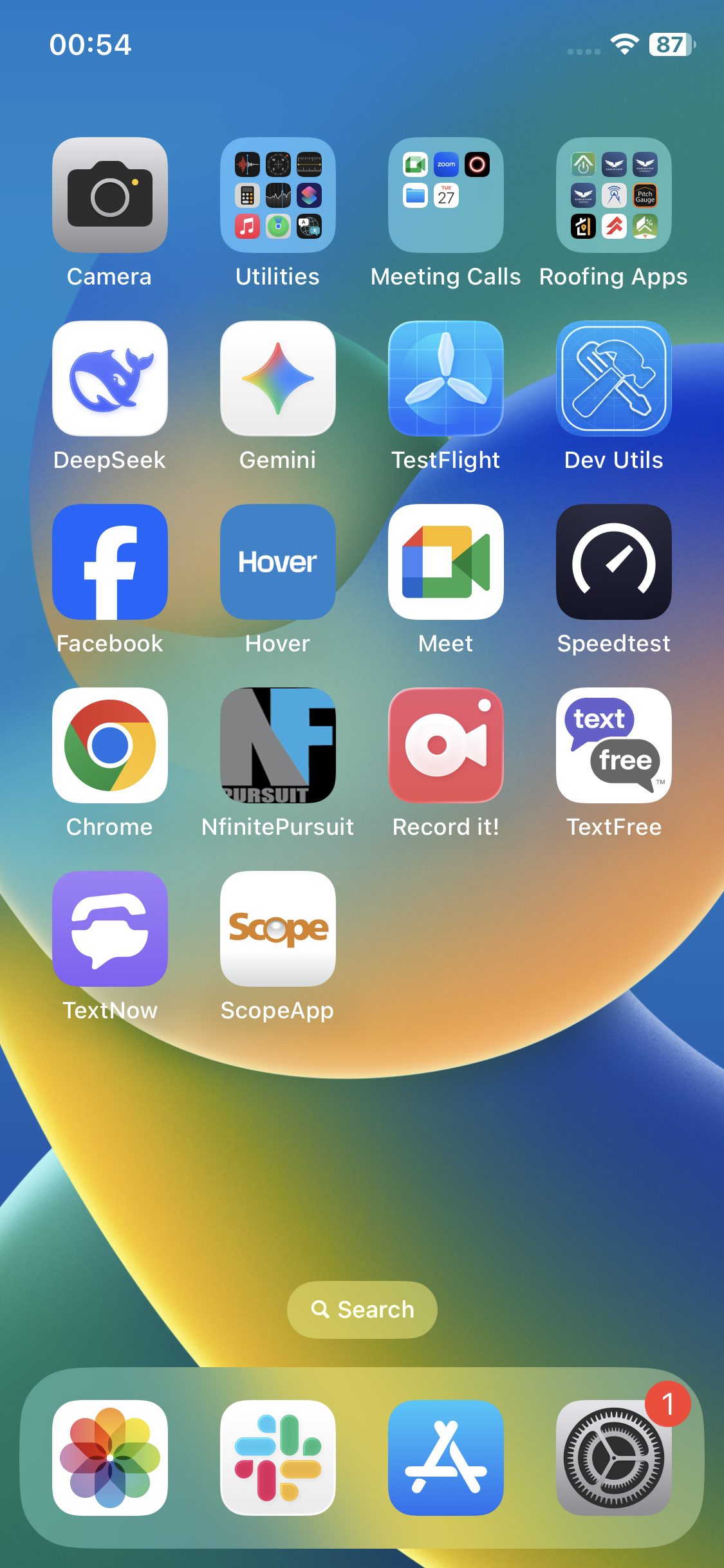The width and height of the screenshot is (724, 1568).
Task: Open the Roofing Apps folder
Action: (614, 195)
